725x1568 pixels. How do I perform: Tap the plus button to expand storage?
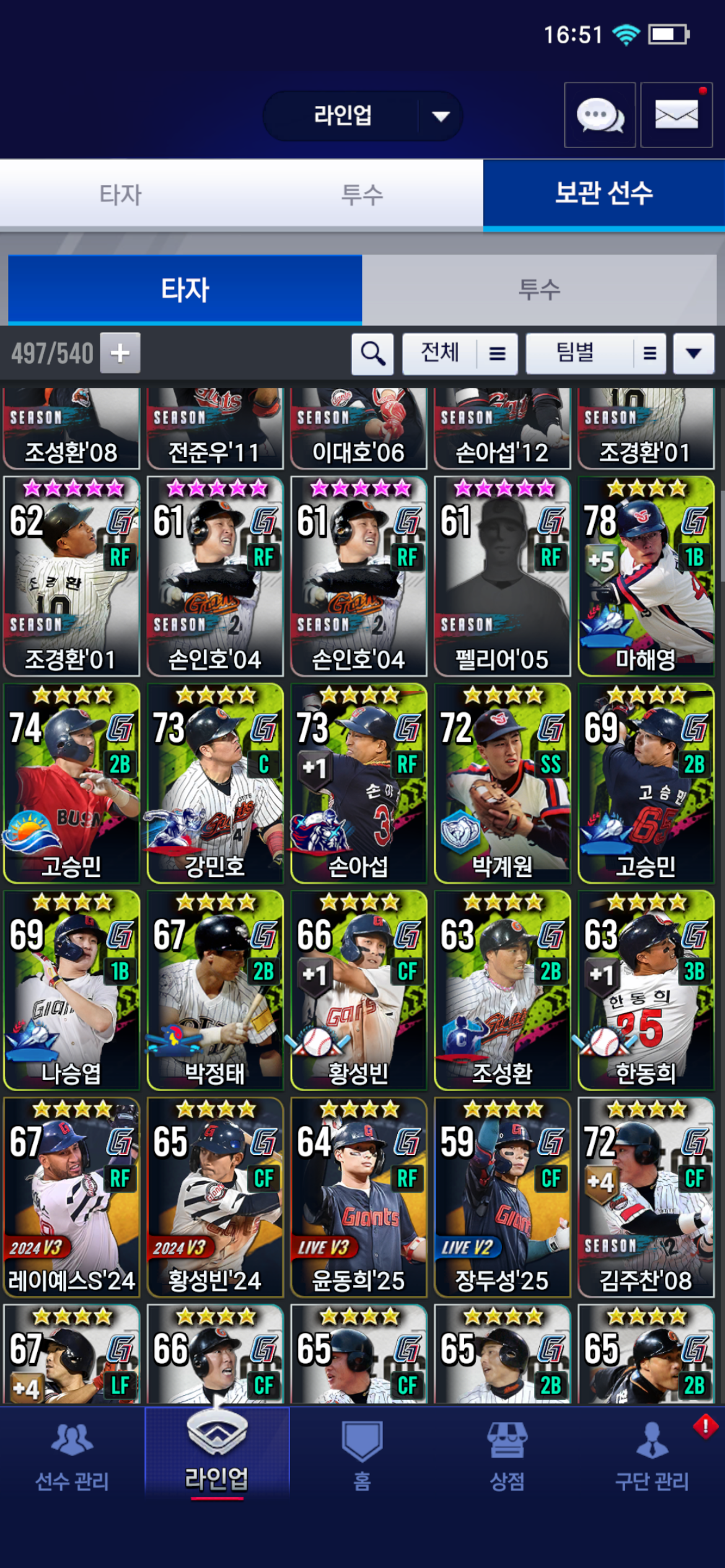pos(120,353)
